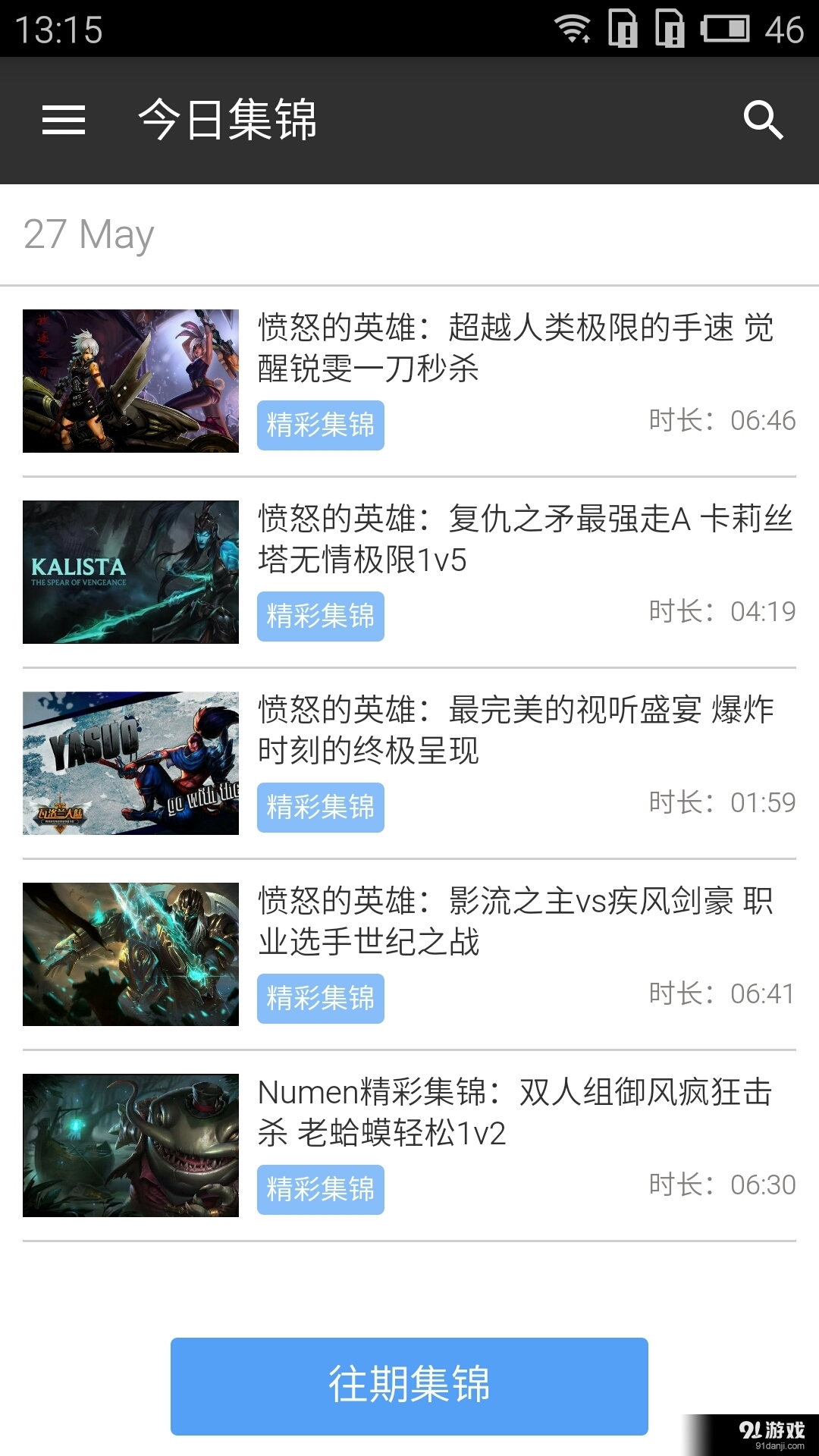The height and width of the screenshot is (1456, 819).
Task: Click the Kalista video thumbnail
Action: (130, 573)
